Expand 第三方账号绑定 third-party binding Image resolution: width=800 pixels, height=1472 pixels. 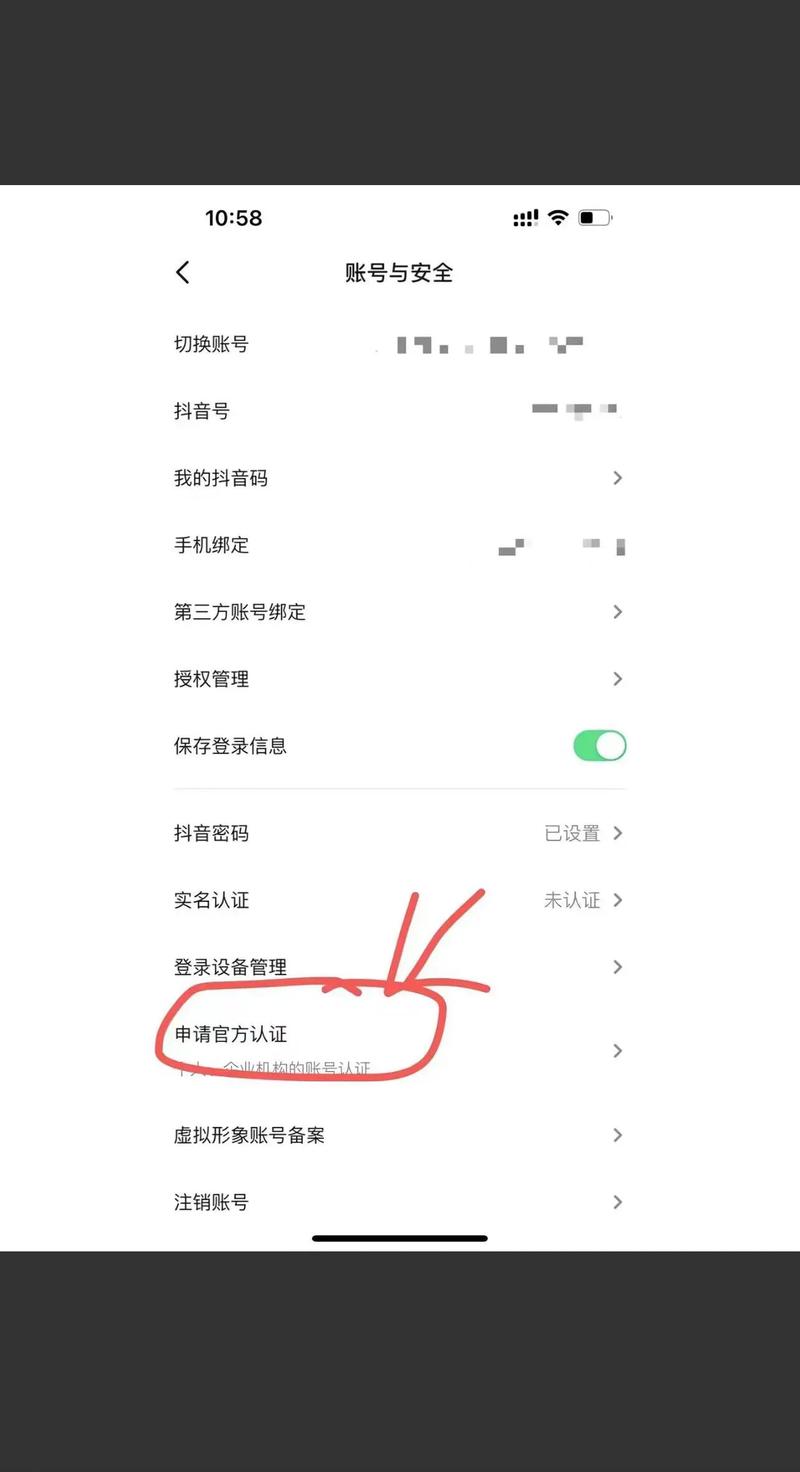pyautogui.click(x=400, y=612)
